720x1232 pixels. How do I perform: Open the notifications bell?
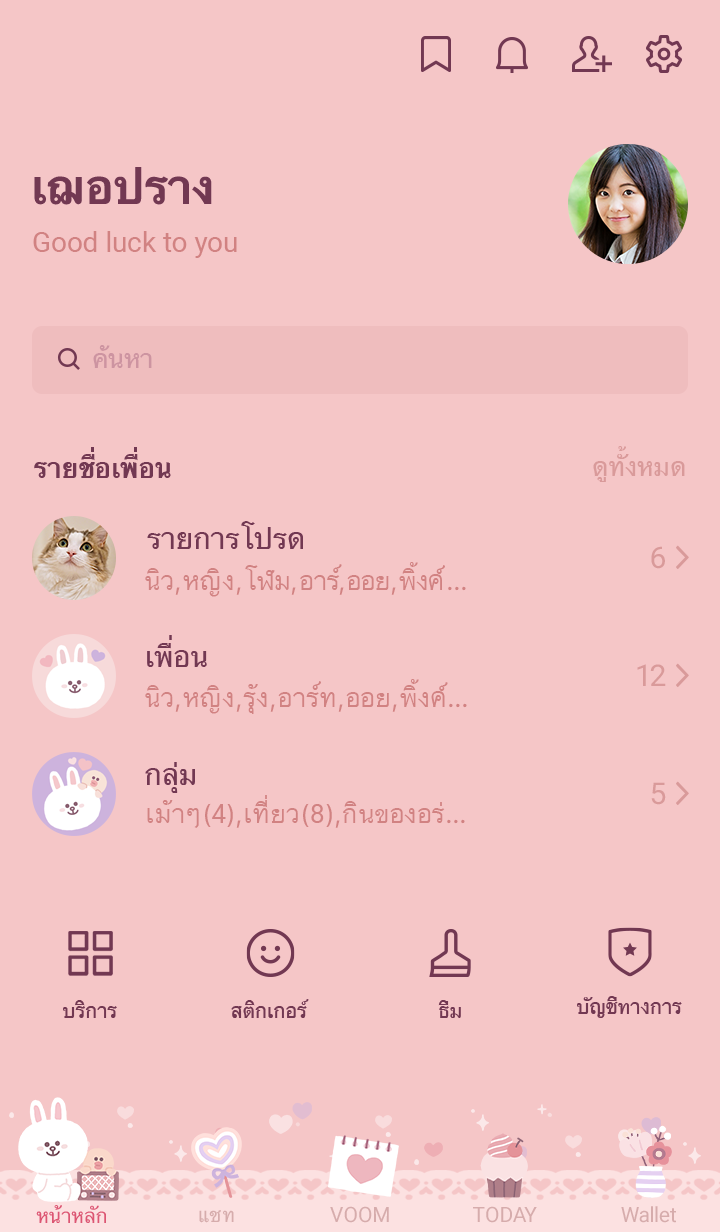tap(512, 55)
